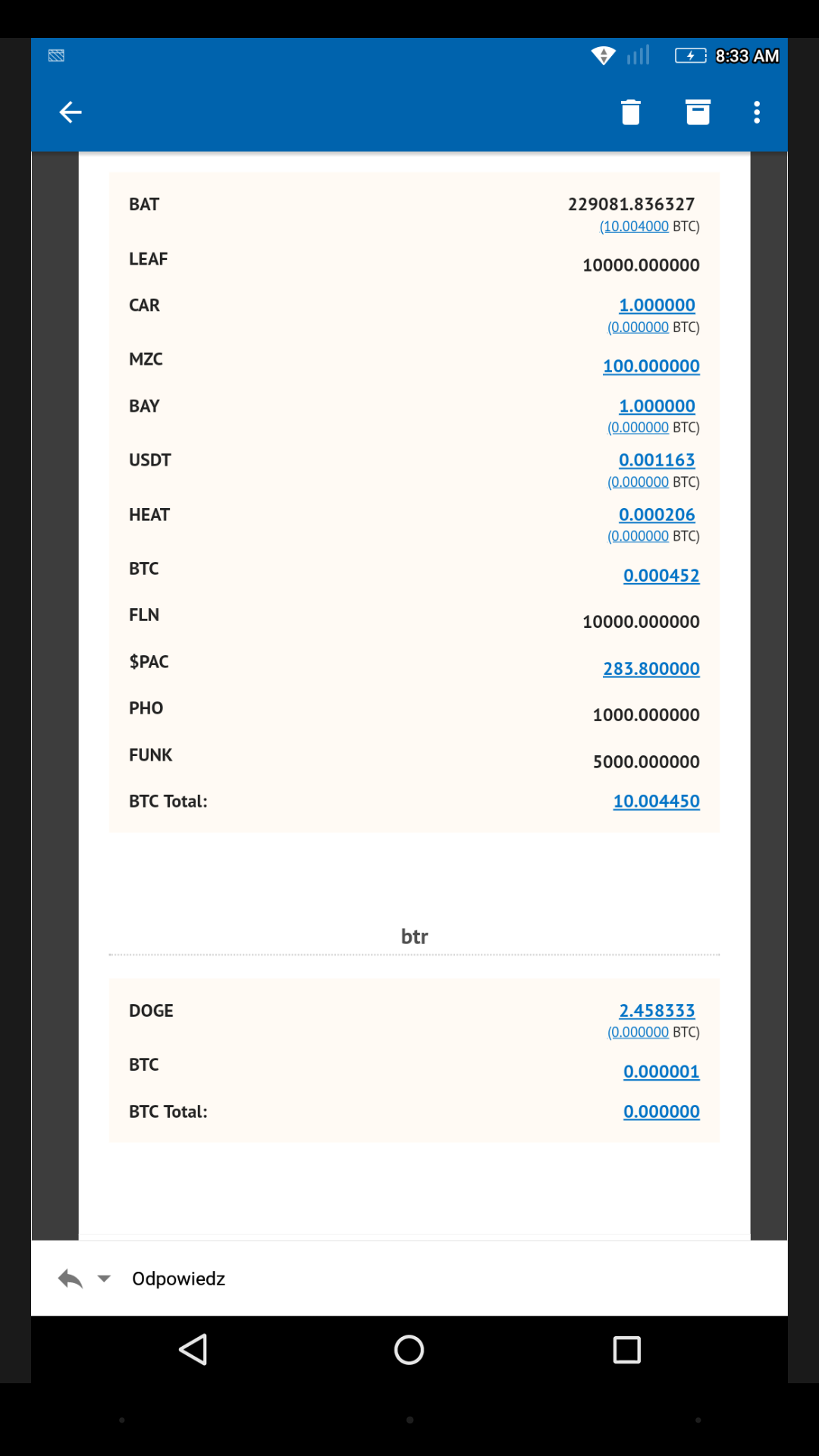Screen dimensions: 819x1456
Task: Delete this email with the trash icon
Action: tap(630, 112)
